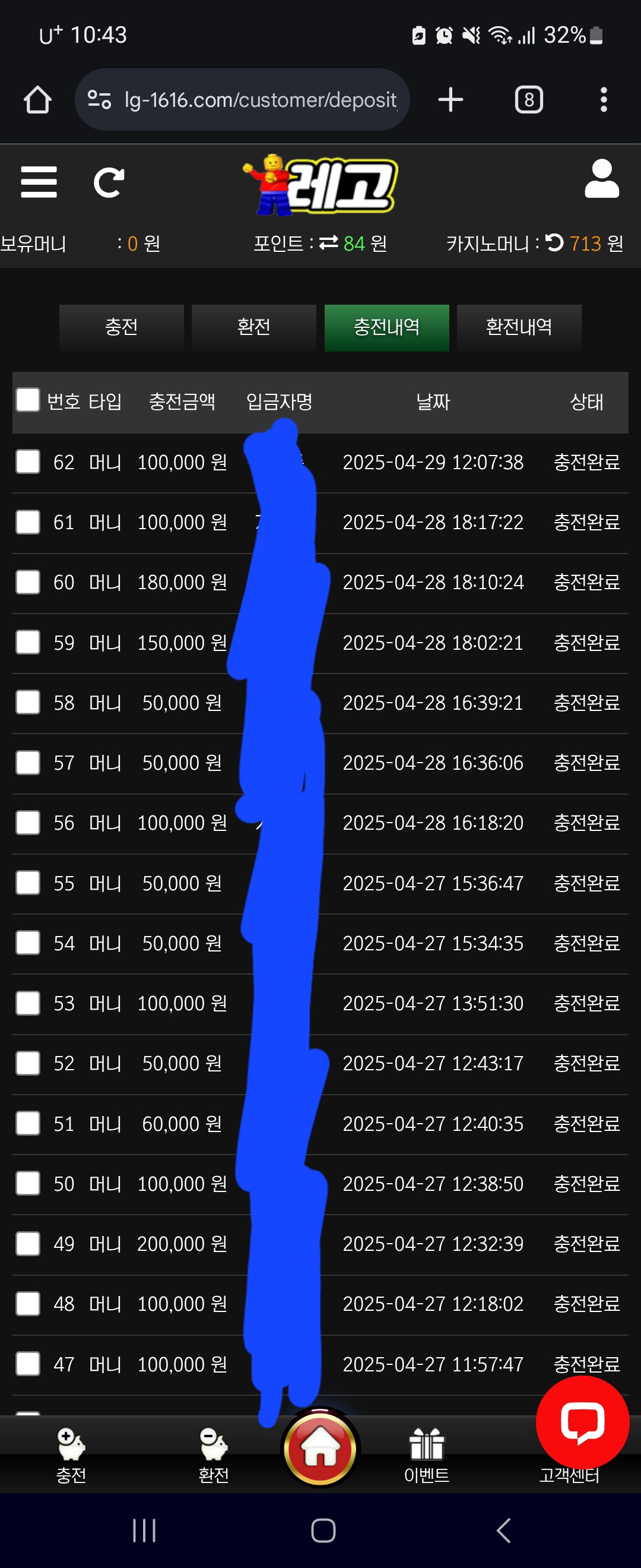Select the checkbox for entry 59
The image size is (641, 1568).
point(28,642)
